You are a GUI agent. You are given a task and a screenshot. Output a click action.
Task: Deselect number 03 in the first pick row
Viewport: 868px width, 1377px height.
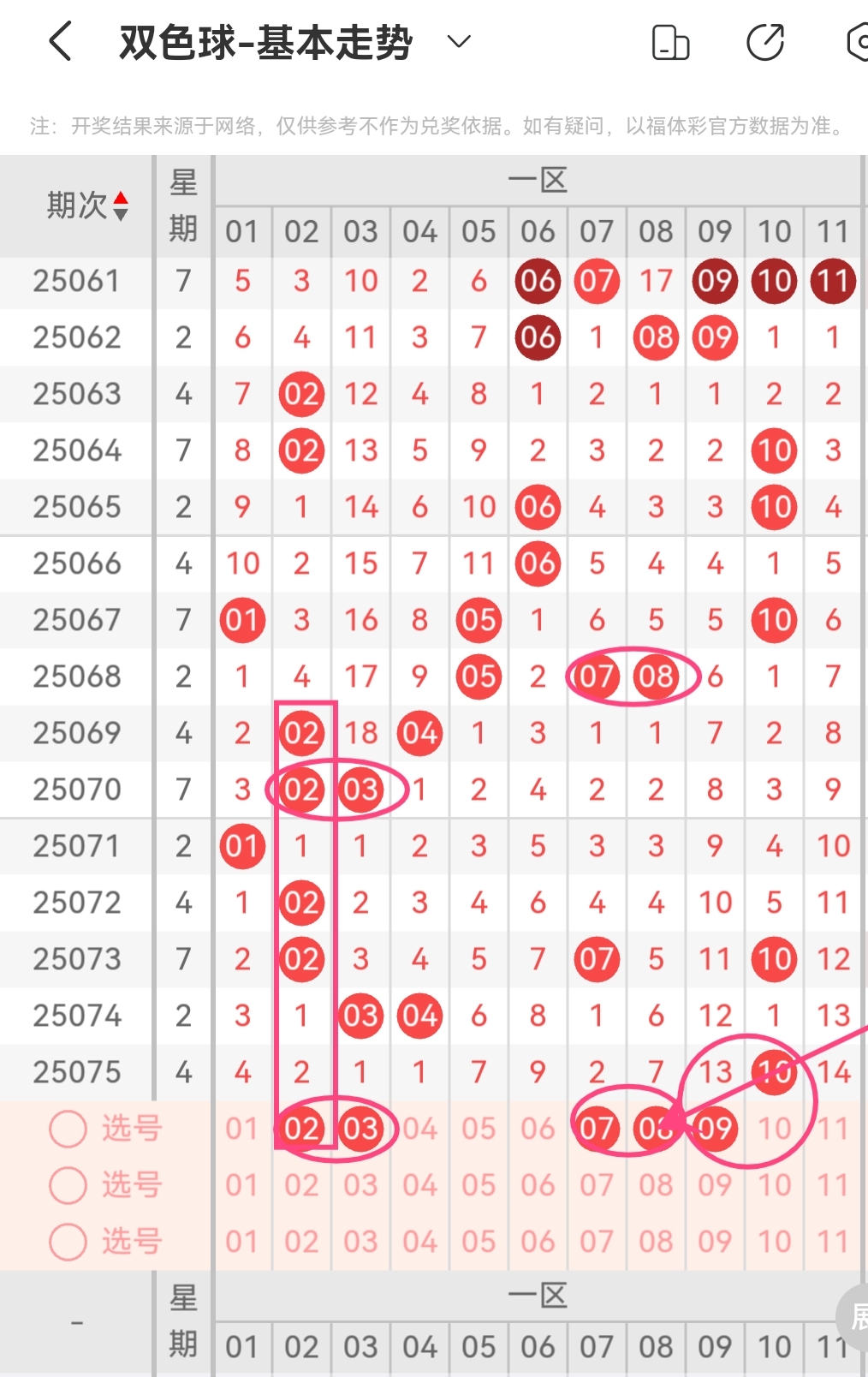360,1129
